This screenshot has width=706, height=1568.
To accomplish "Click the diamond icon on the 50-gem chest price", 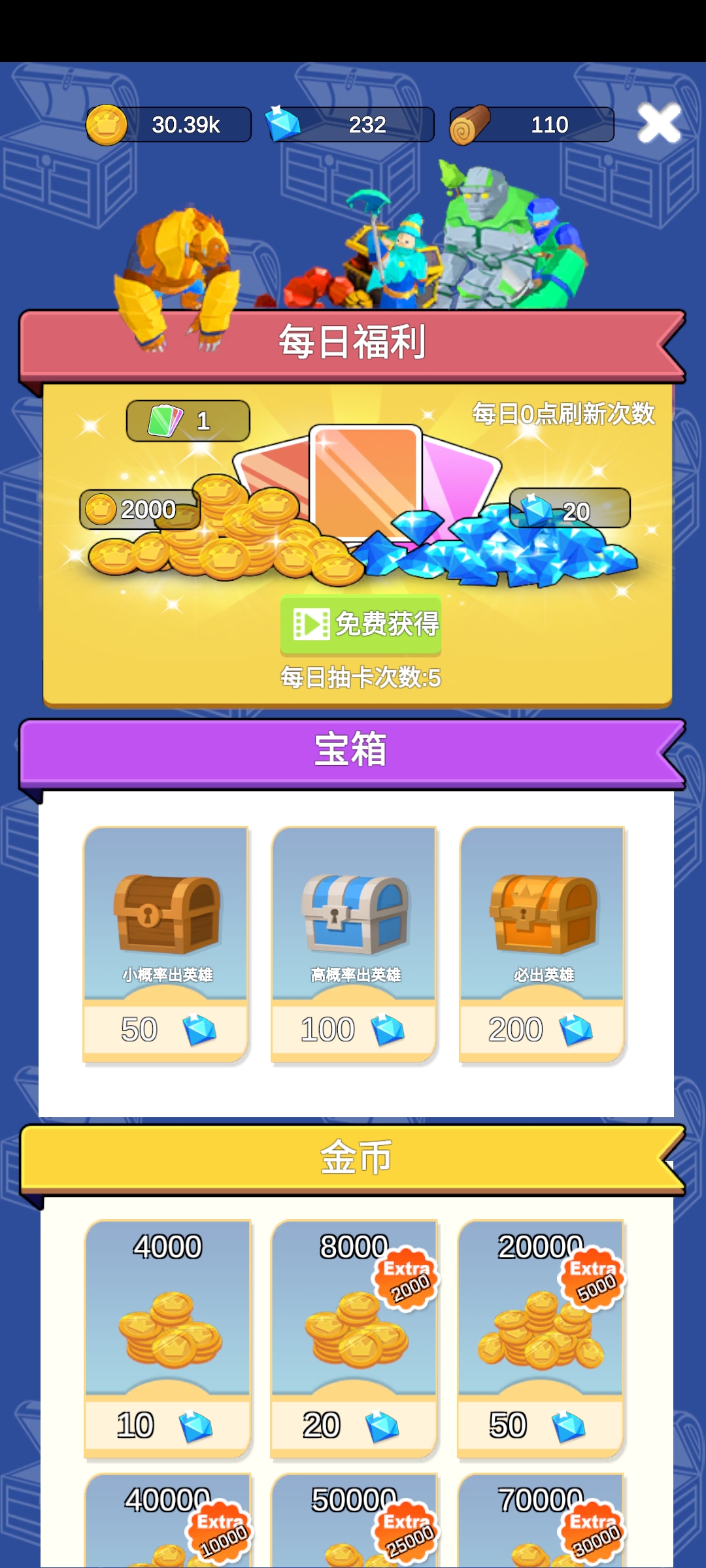I will click(x=197, y=1028).
